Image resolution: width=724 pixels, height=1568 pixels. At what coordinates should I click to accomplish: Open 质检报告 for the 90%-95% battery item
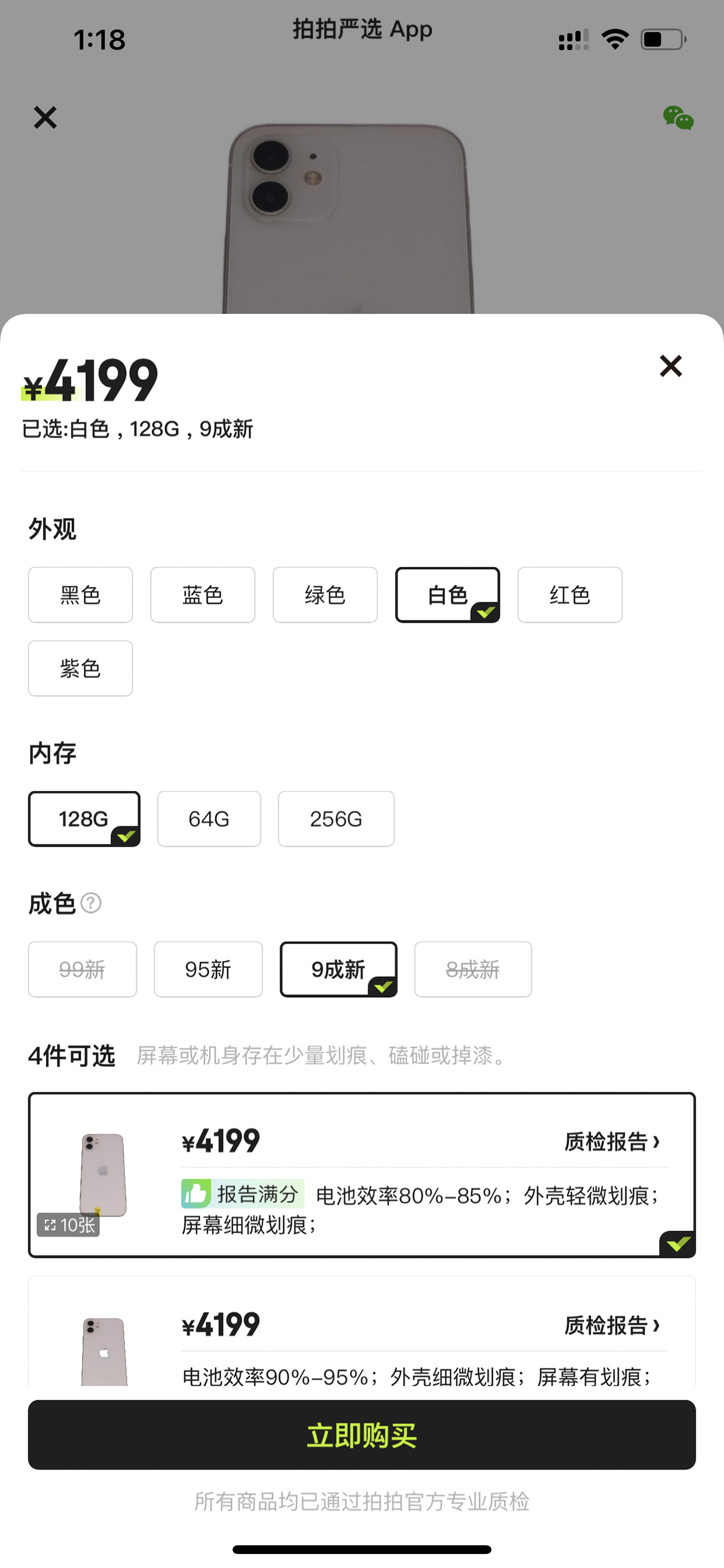(611, 1325)
